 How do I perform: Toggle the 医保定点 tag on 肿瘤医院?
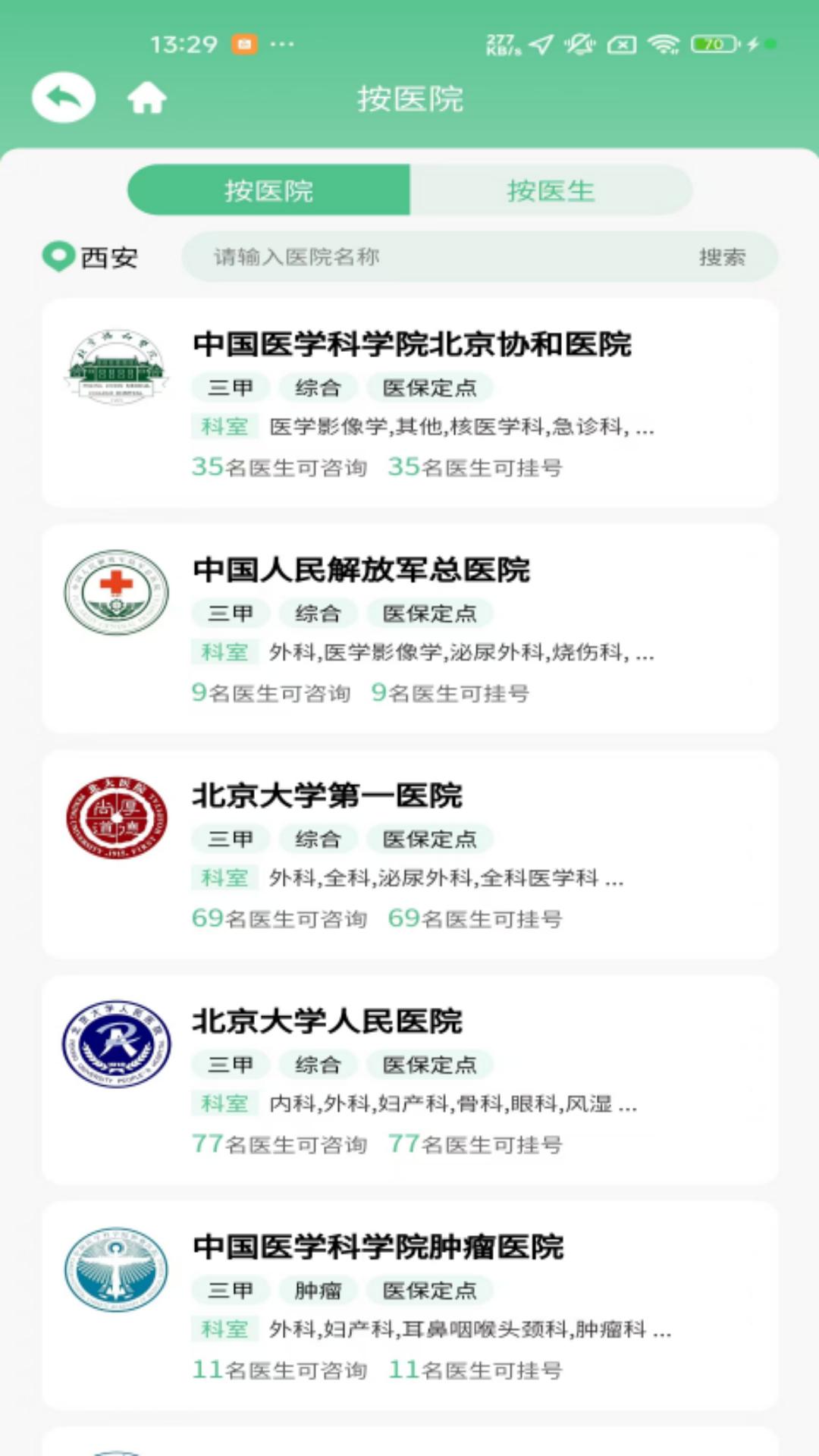pos(430,1290)
